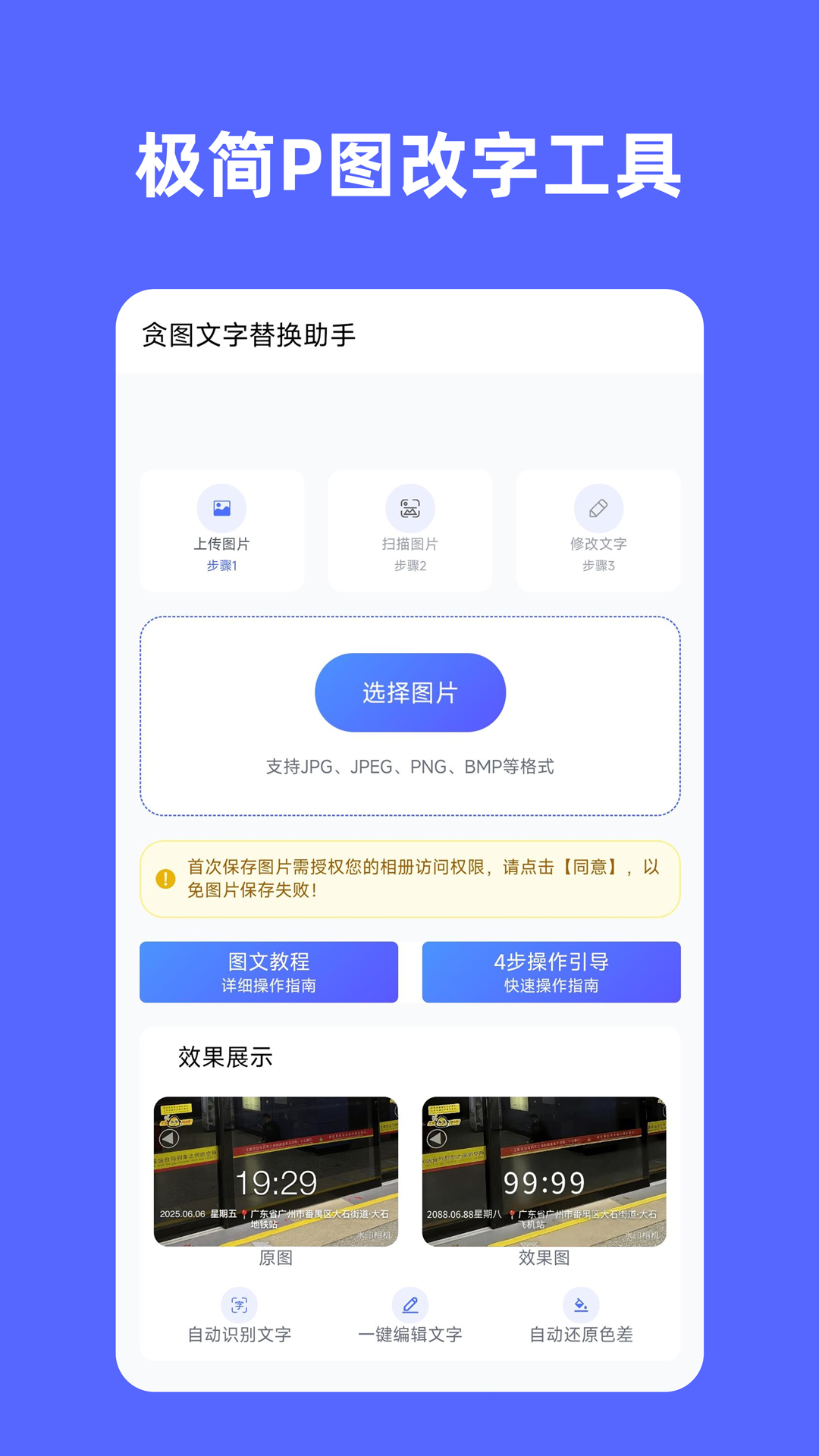Viewport: 819px width, 1456px height.
Task: Open the 图文教程 detailed guide
Action: 268,972
